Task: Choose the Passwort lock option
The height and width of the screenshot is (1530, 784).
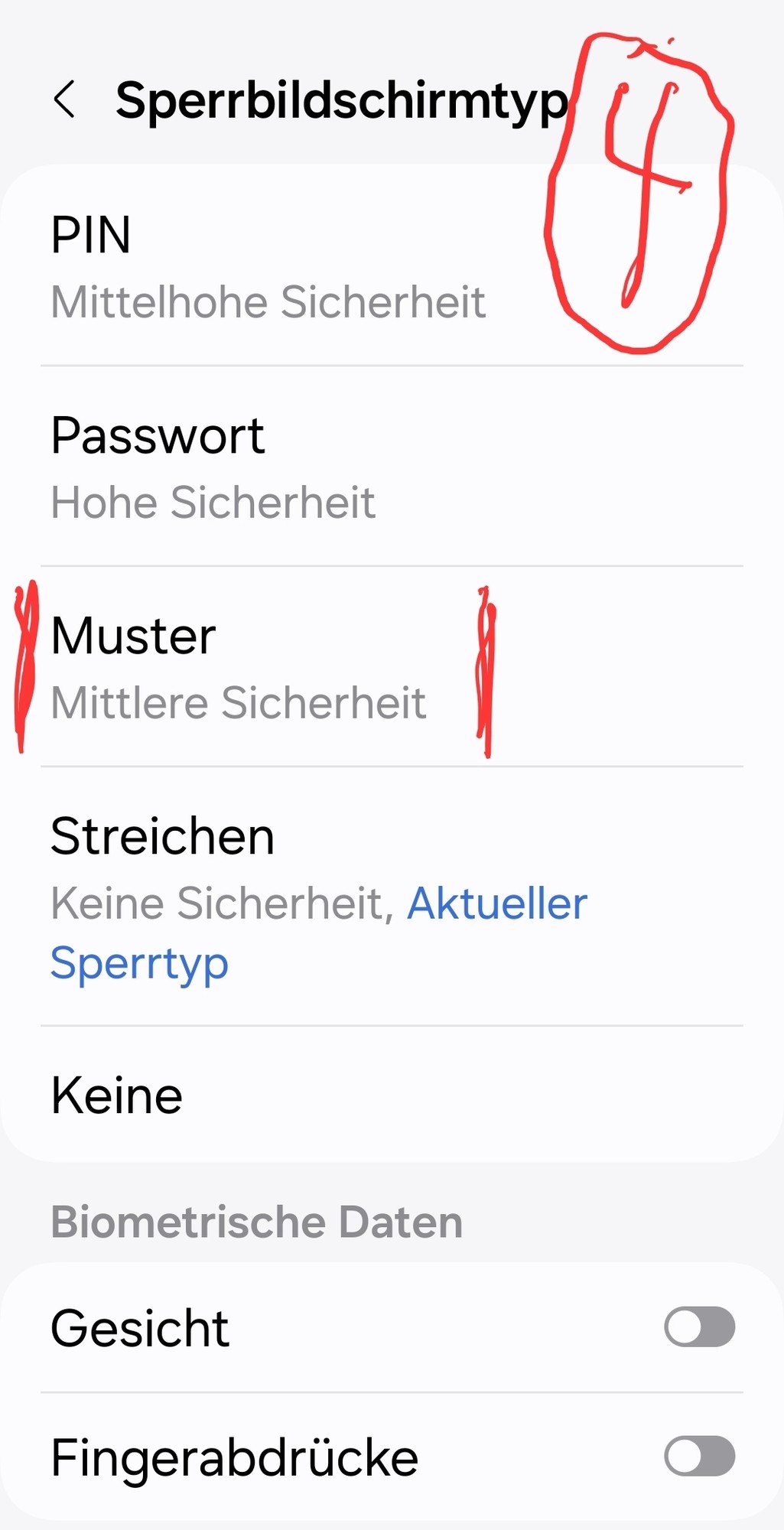Action: [268, 467]
